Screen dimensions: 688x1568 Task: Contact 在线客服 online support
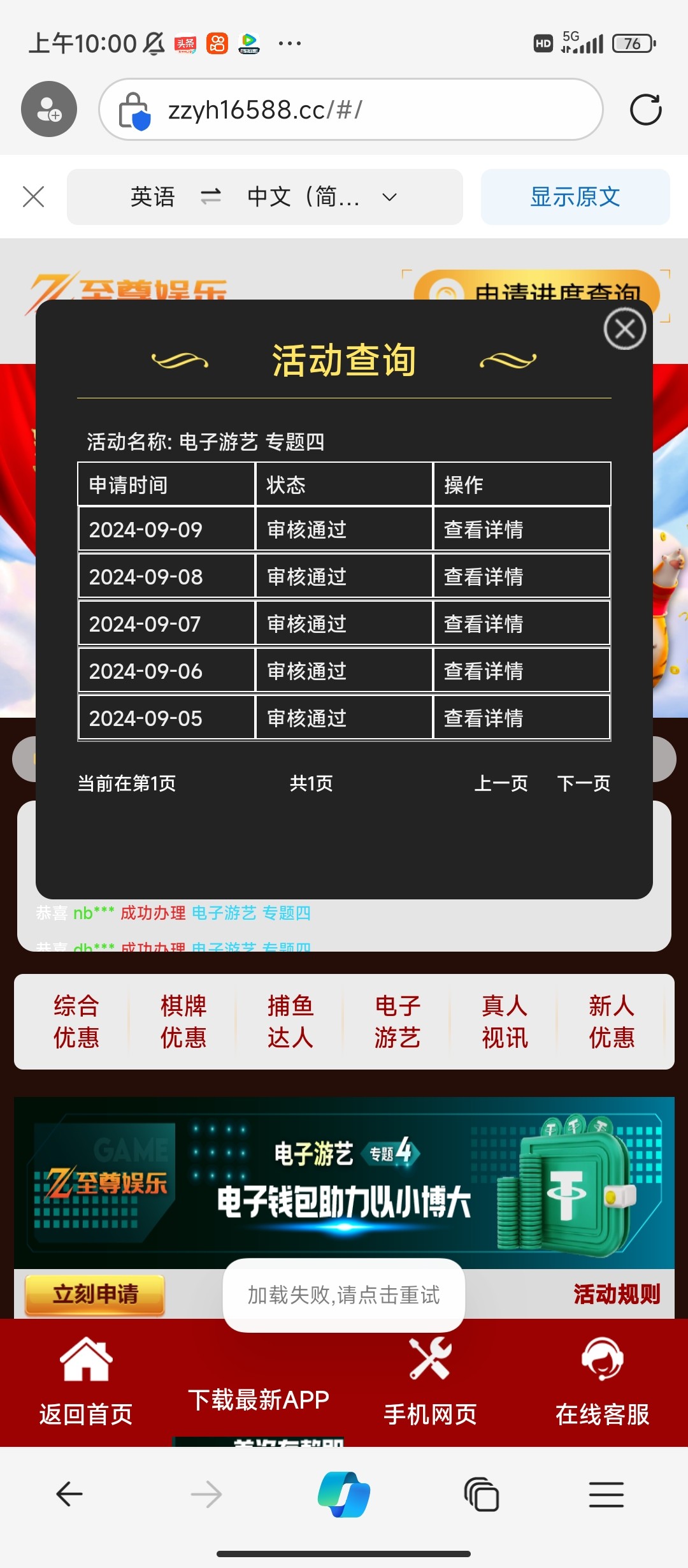point(602,1381)
